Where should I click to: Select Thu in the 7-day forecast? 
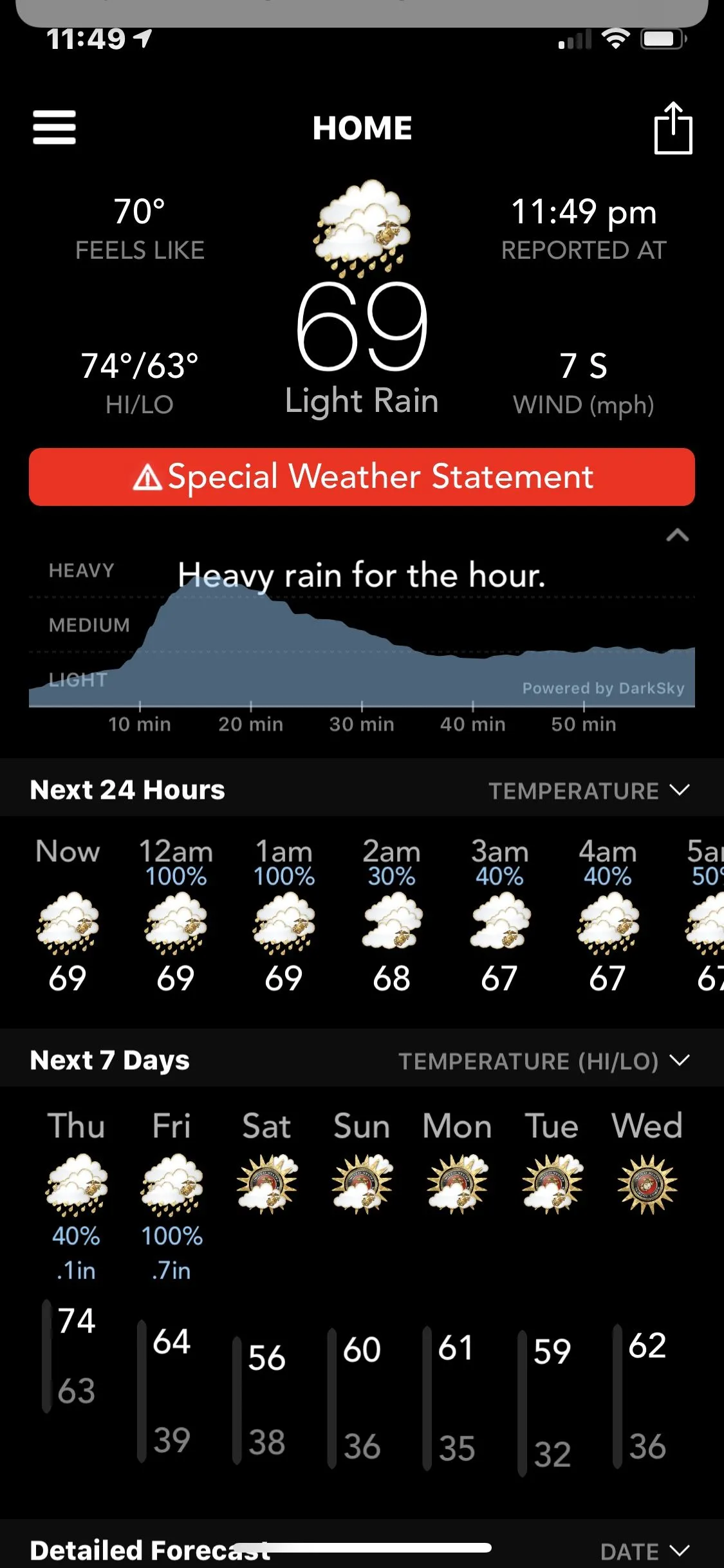pyautogui.click(x=76, y=1184)
